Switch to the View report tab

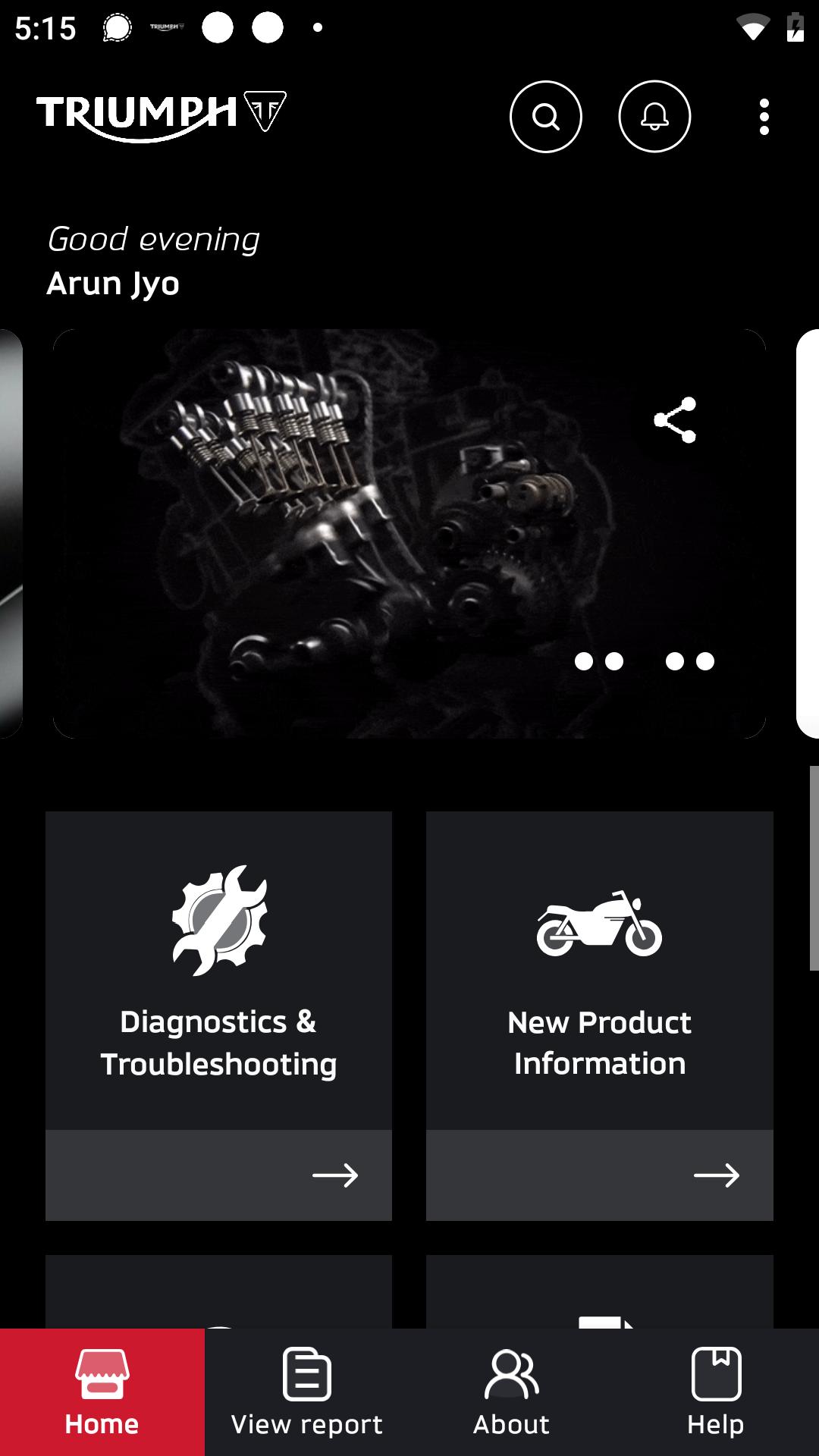(x=307, y=1392)
